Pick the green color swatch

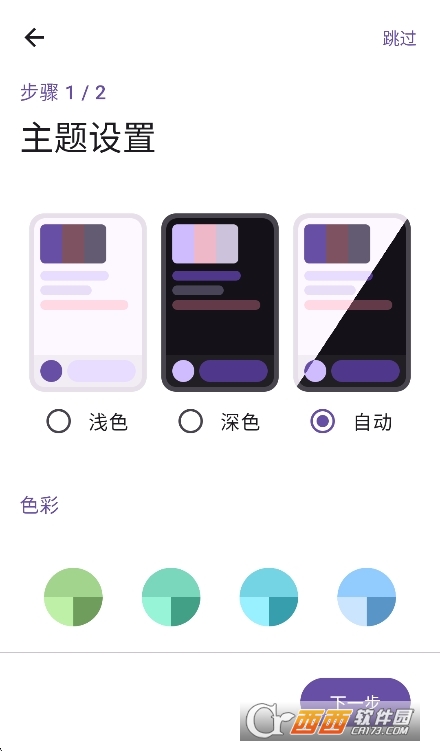[73, 597]
